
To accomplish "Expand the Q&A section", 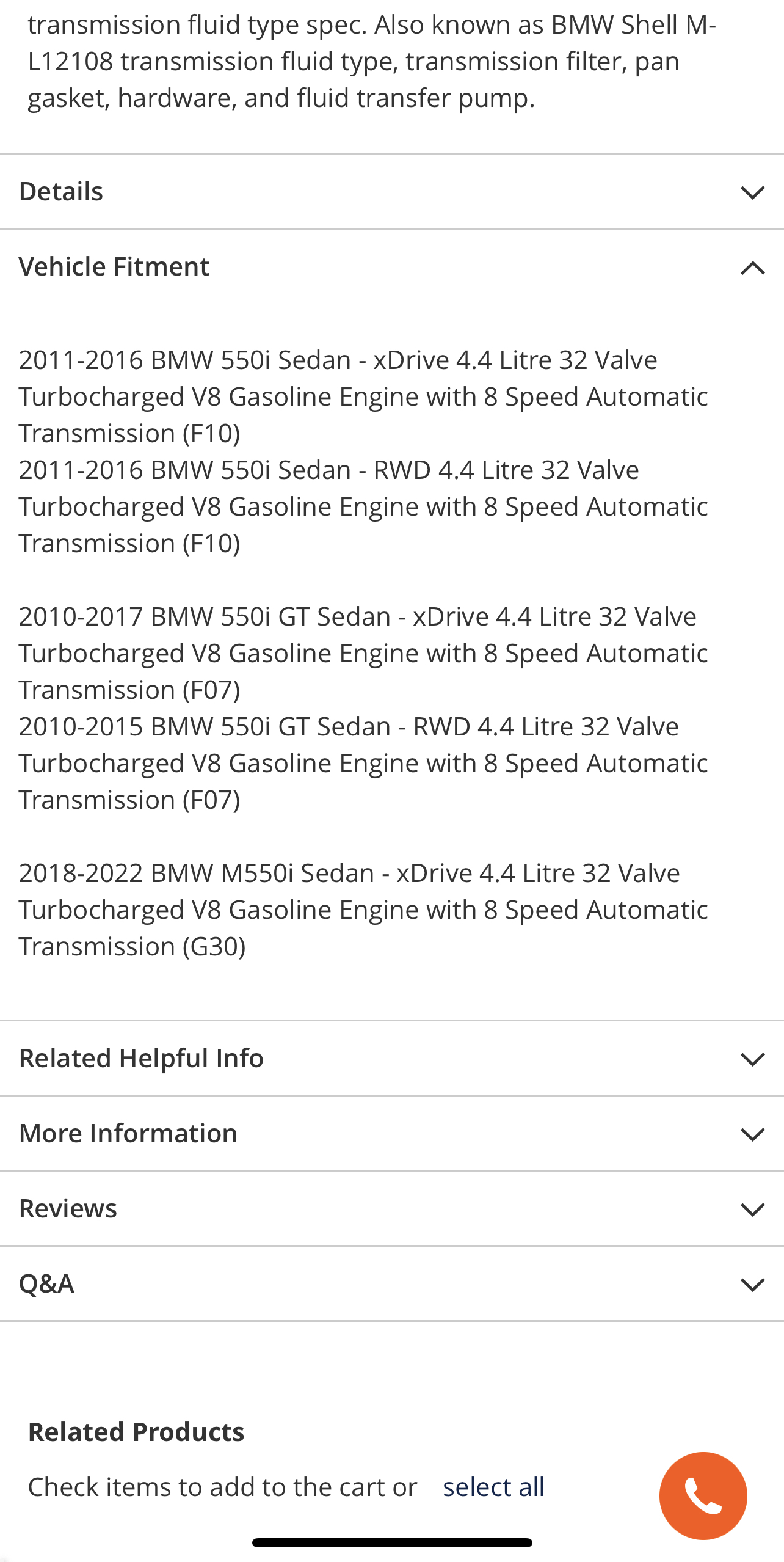I will click(x=391, y=1283).
